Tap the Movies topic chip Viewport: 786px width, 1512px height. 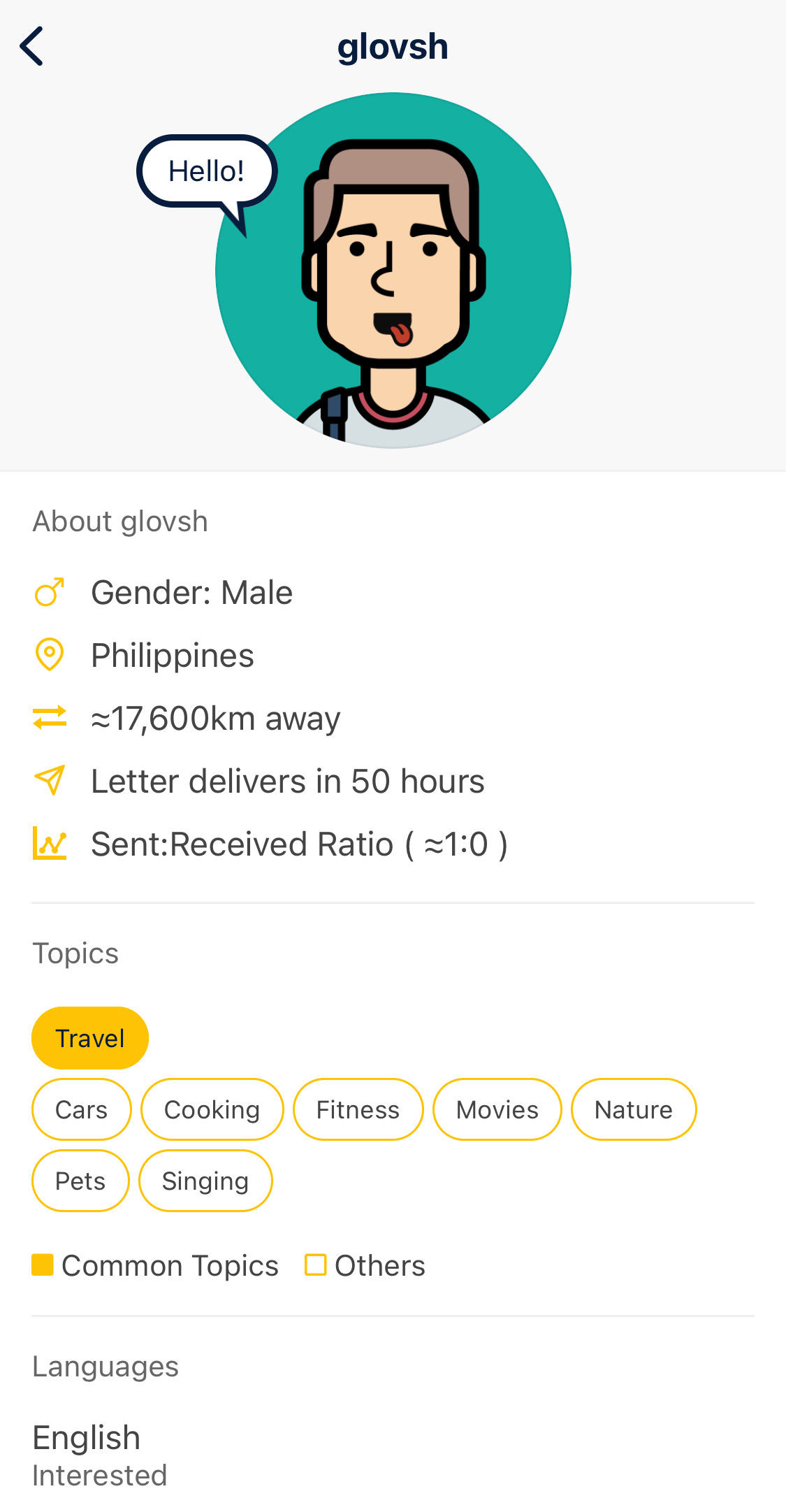tap(497, 1109)
